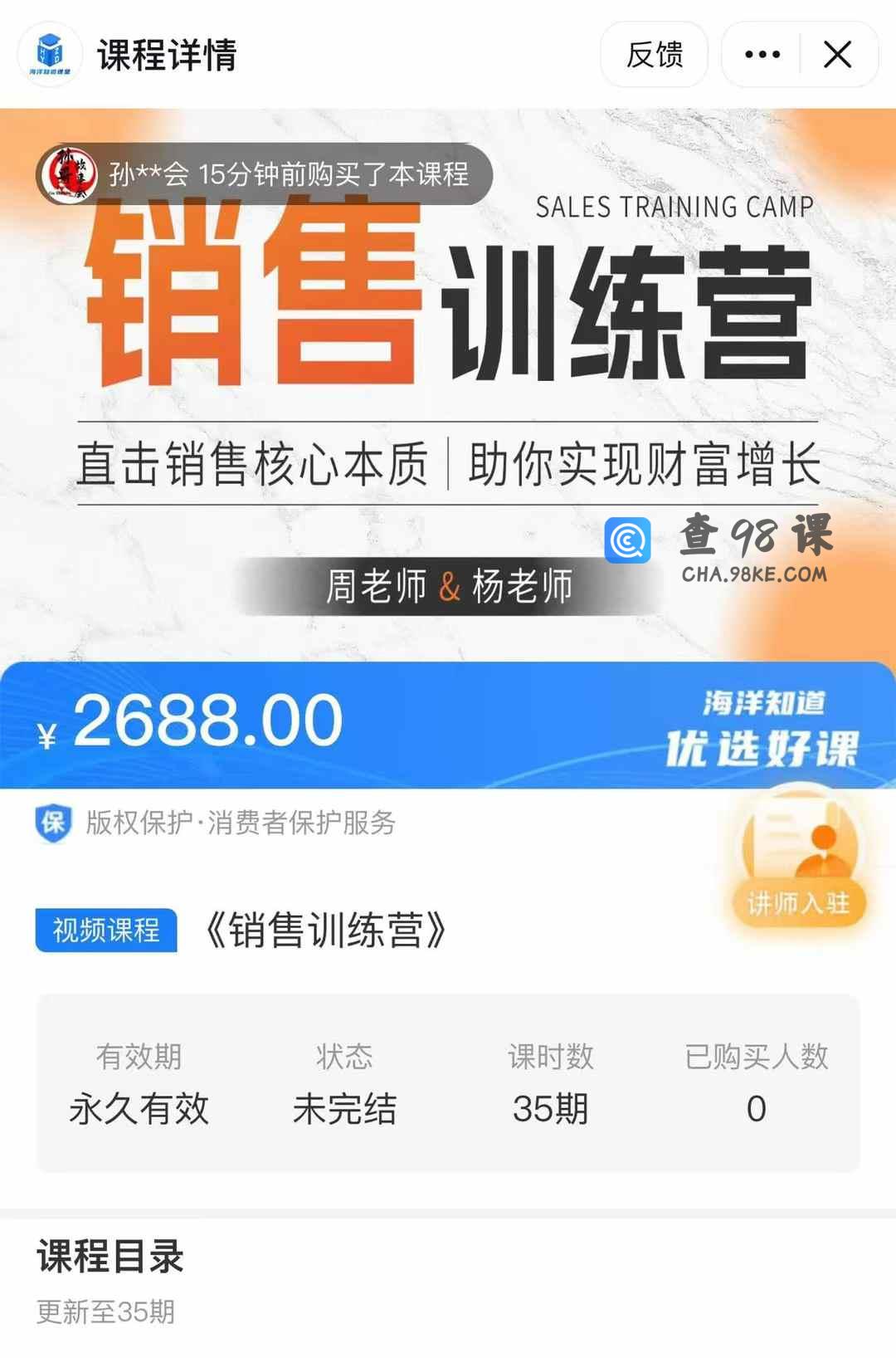Close the mini program with X
Viewport: 896px width, 1358px height.
coord(837,55)
